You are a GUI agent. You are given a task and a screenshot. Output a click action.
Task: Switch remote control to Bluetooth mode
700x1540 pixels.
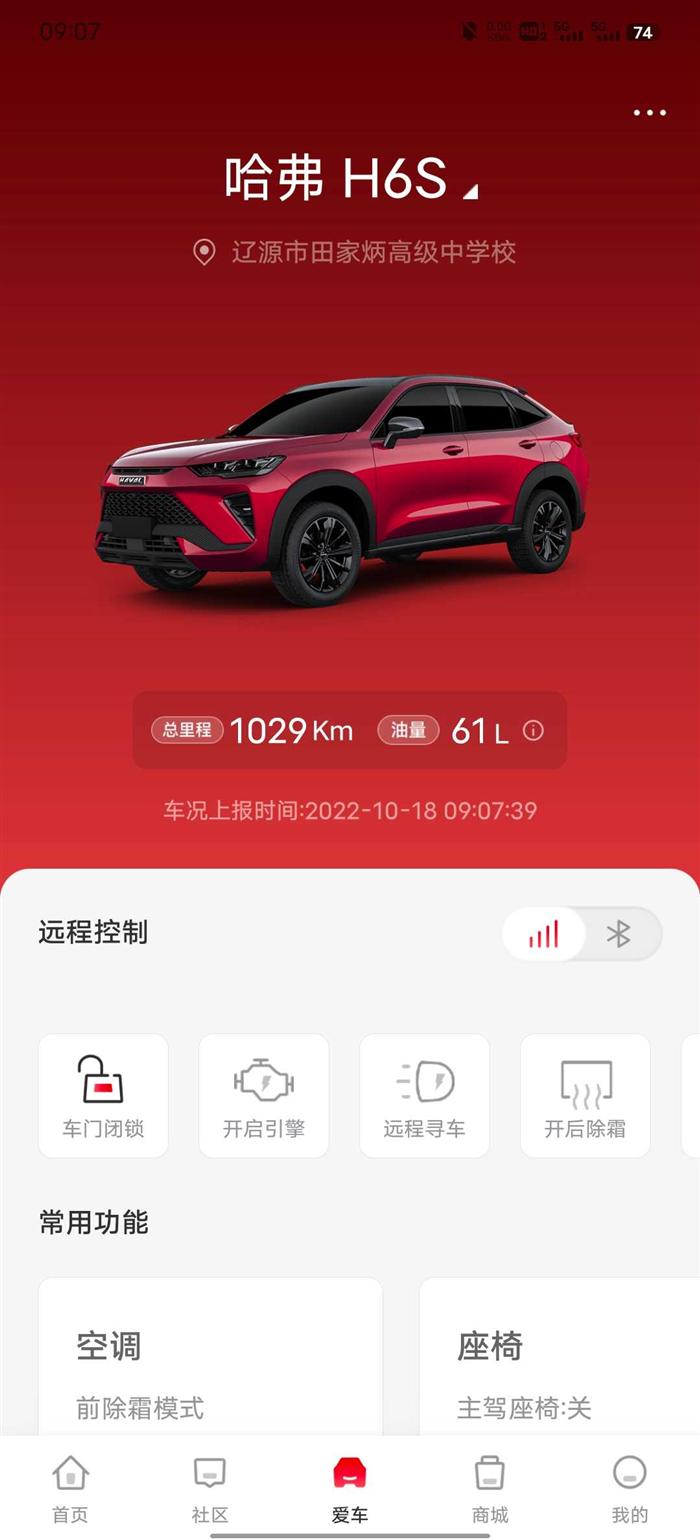[x=620, y=934]
